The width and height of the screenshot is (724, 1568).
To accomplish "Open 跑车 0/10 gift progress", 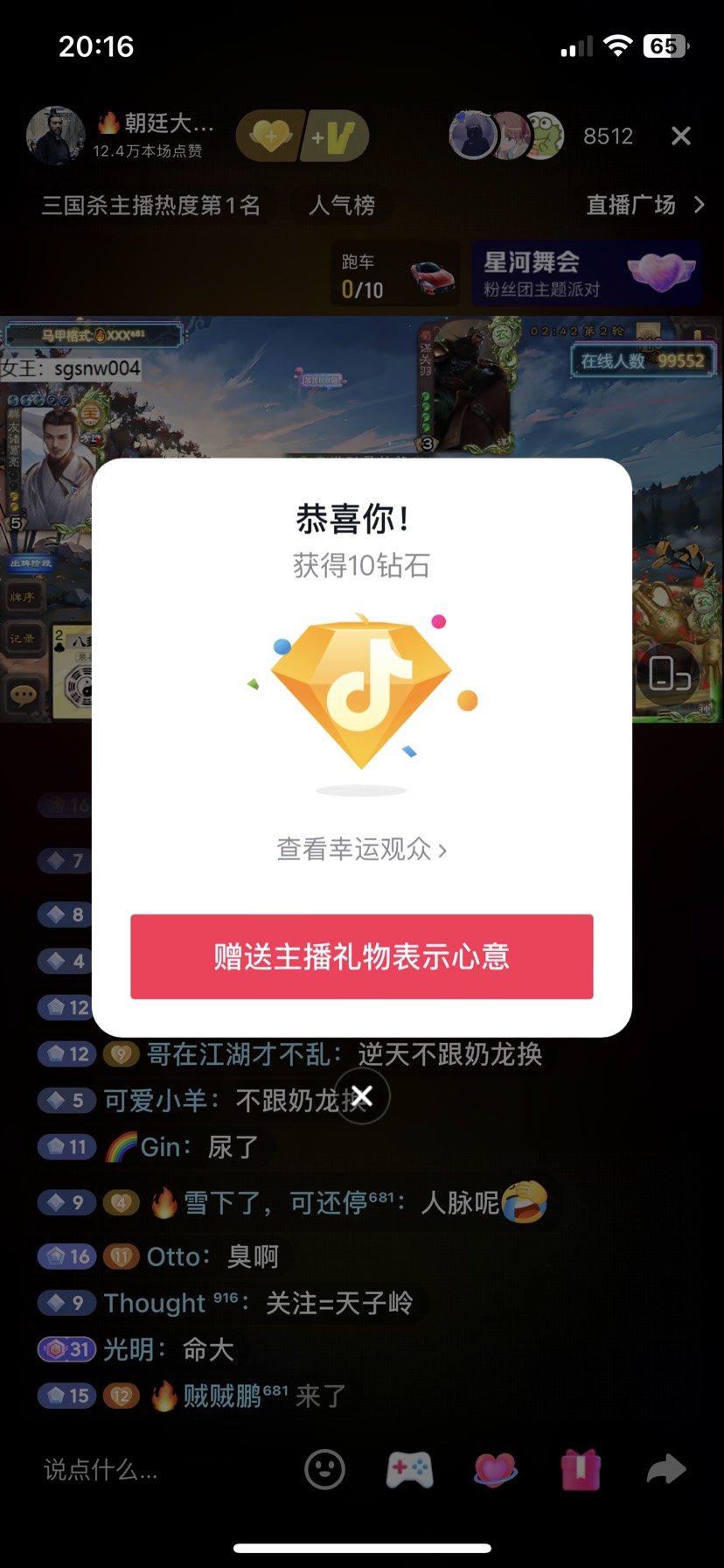I will click(x=395, y=274).
